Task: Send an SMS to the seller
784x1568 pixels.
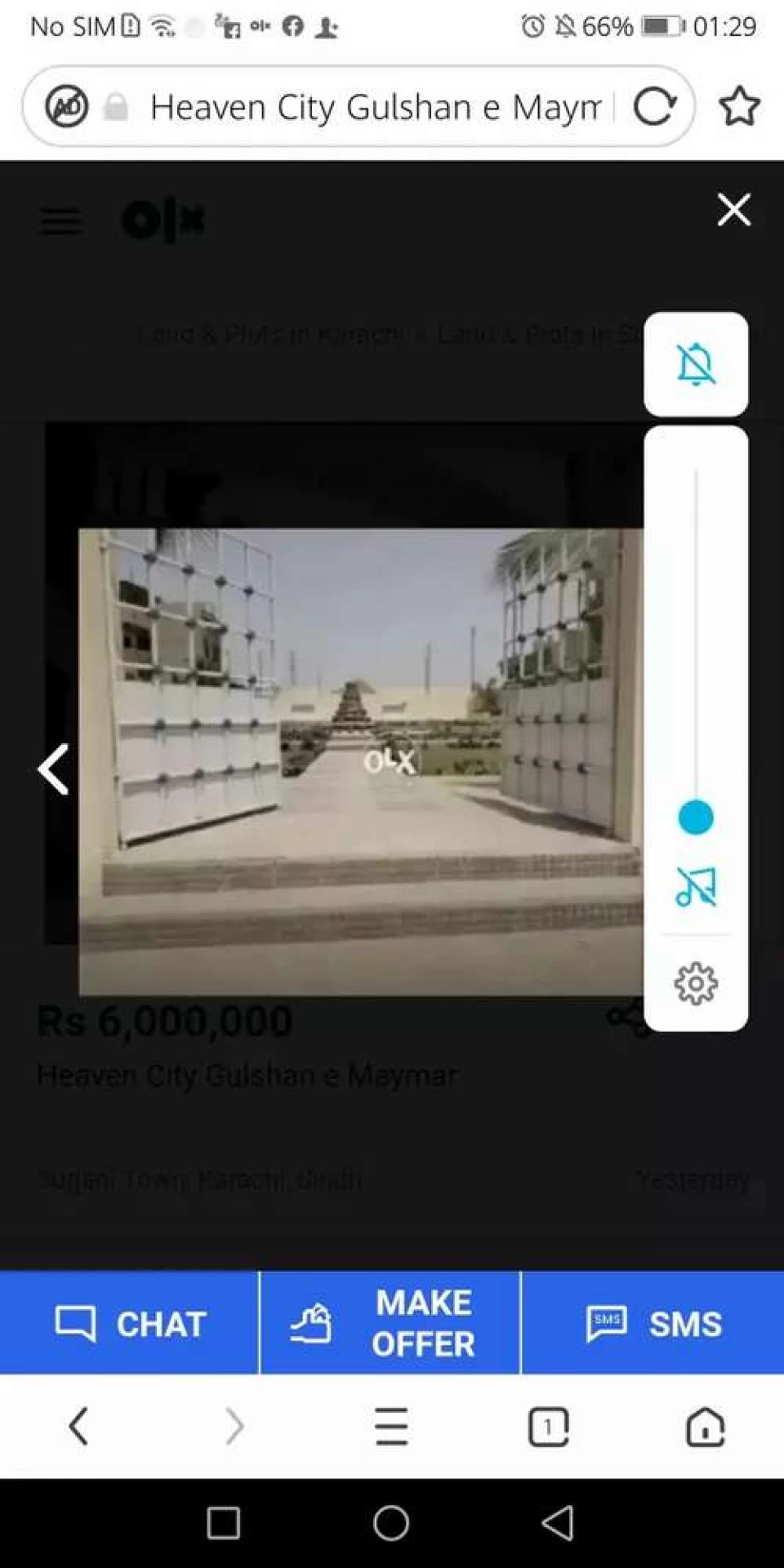Action: click(653, 1323)
